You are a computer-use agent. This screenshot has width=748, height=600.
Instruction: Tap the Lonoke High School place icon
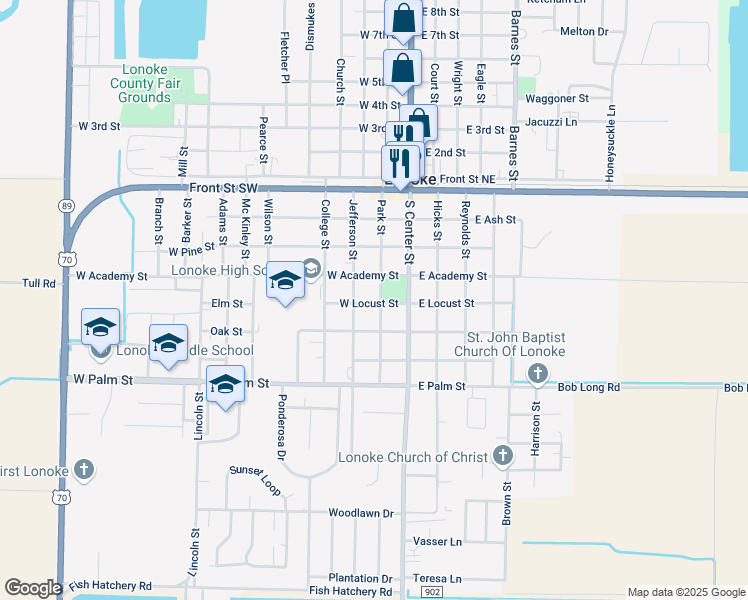[311, 267]
